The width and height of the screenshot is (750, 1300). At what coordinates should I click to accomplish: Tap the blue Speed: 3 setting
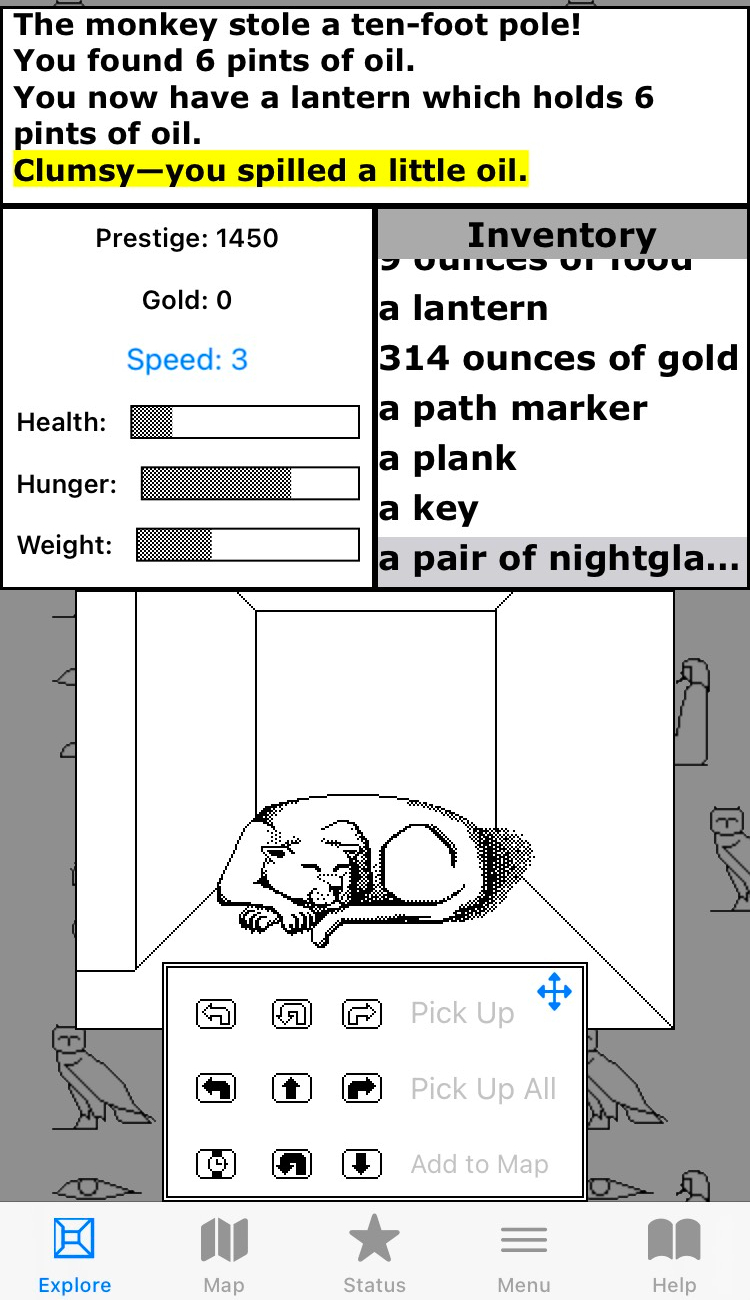tap(187, 360)
